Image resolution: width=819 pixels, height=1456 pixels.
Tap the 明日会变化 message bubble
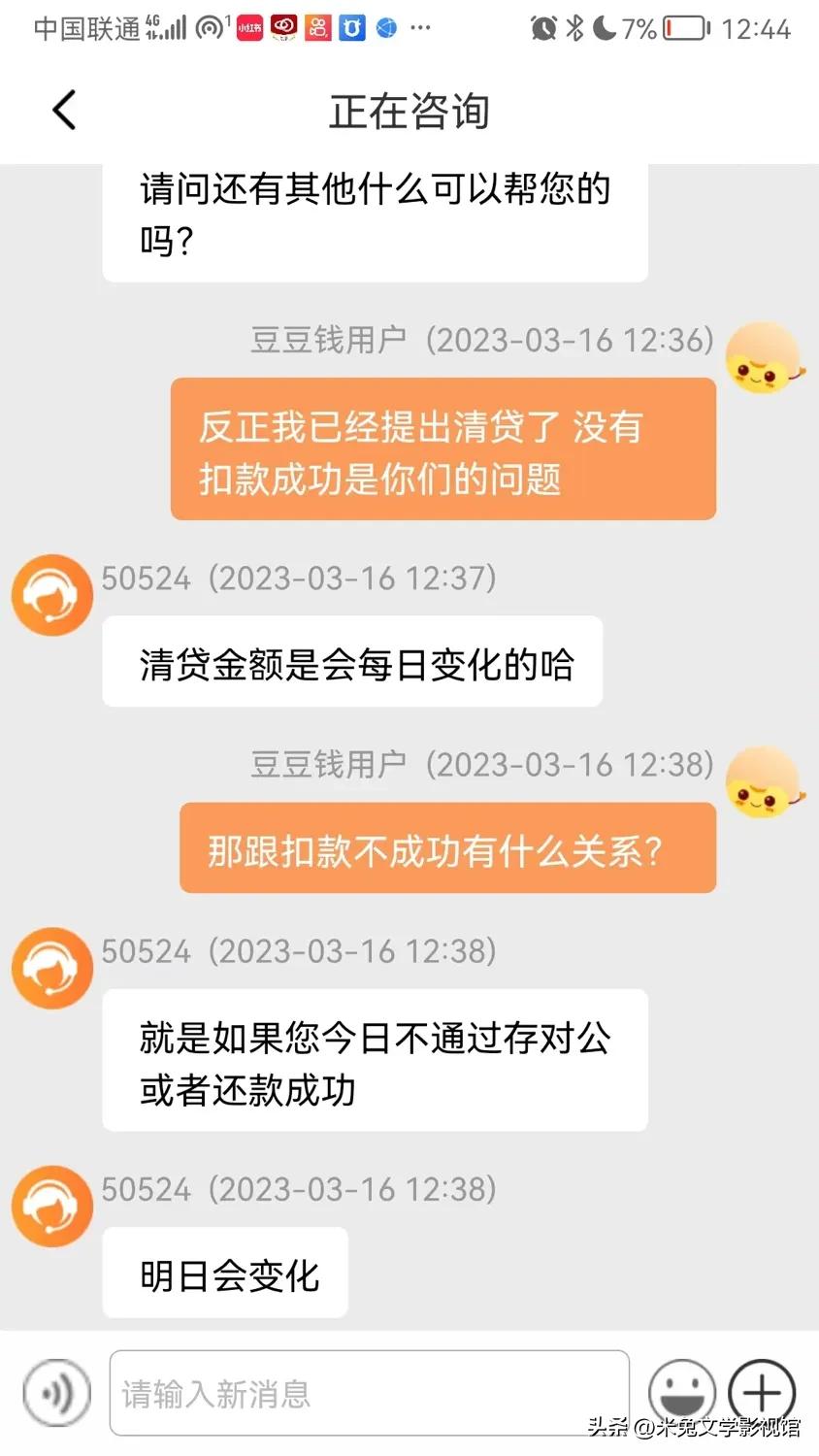coord(224,1273)
